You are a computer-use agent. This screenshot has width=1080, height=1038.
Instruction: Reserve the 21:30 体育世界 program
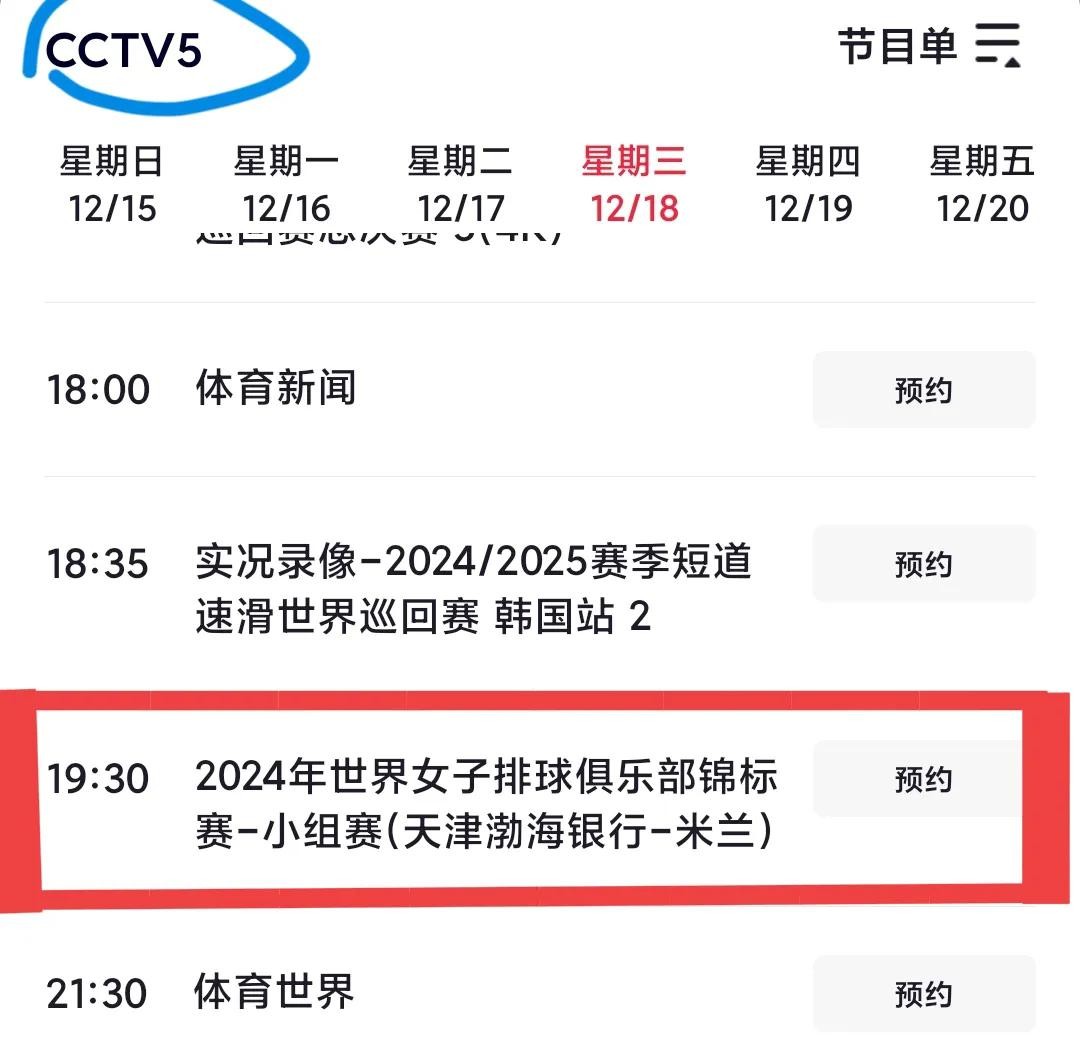tap(923, 994)
